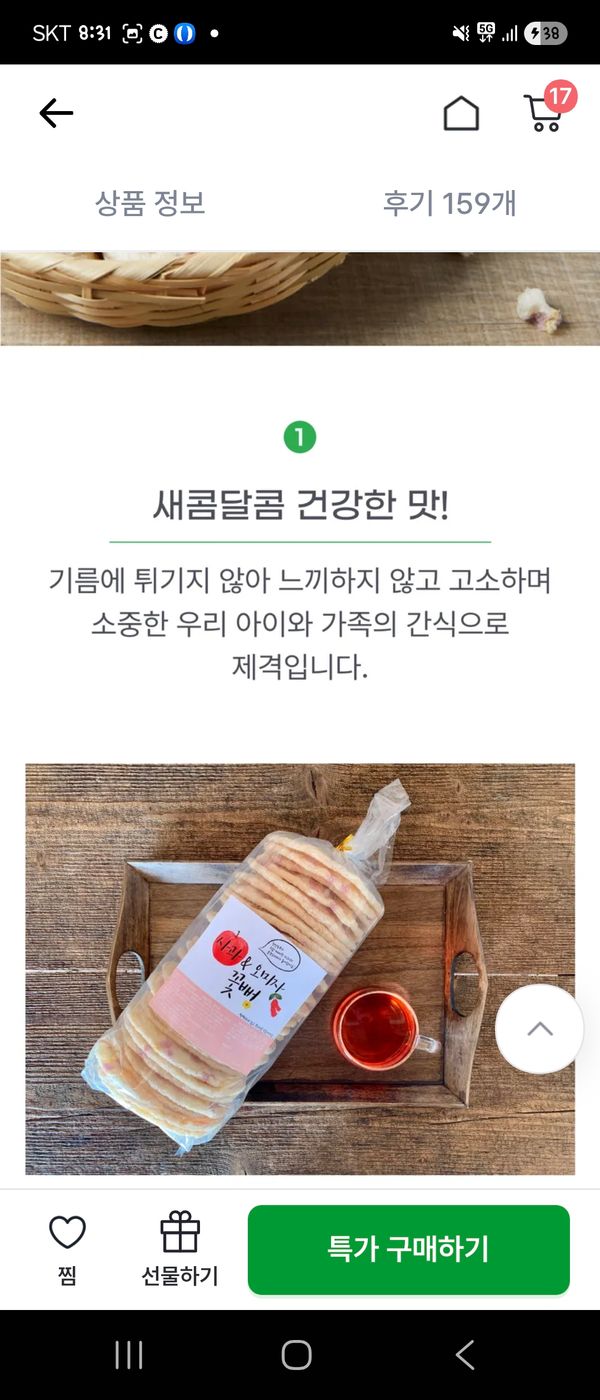600x1400 pixels.
Task: Go back using the top-left arrow
Action: pos(56,114)
